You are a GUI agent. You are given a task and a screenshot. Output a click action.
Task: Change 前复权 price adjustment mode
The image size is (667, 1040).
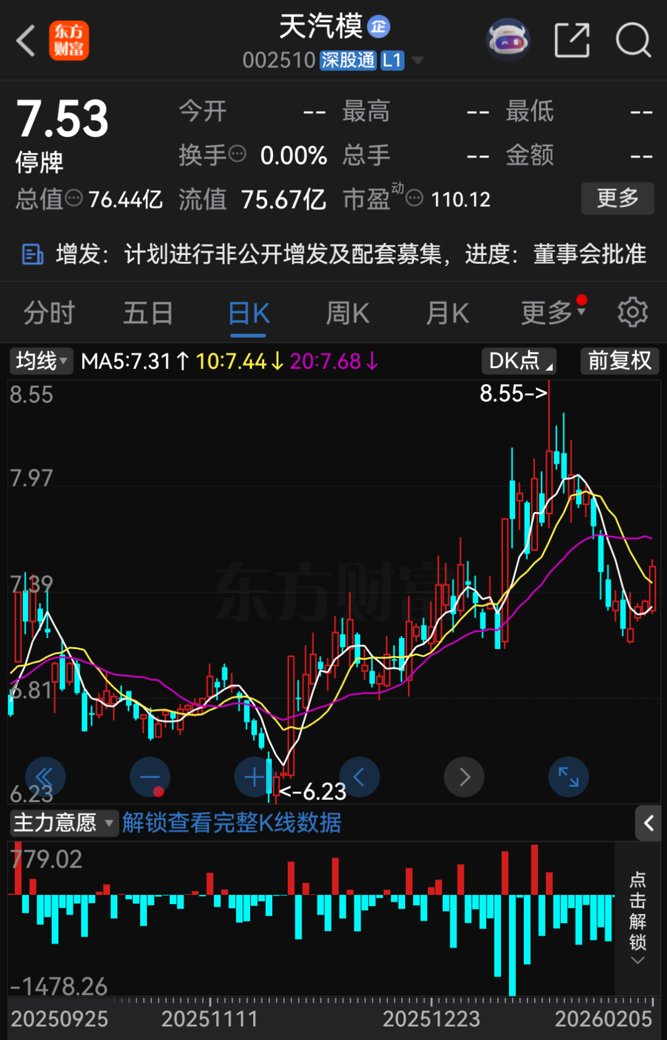[620, 360]
